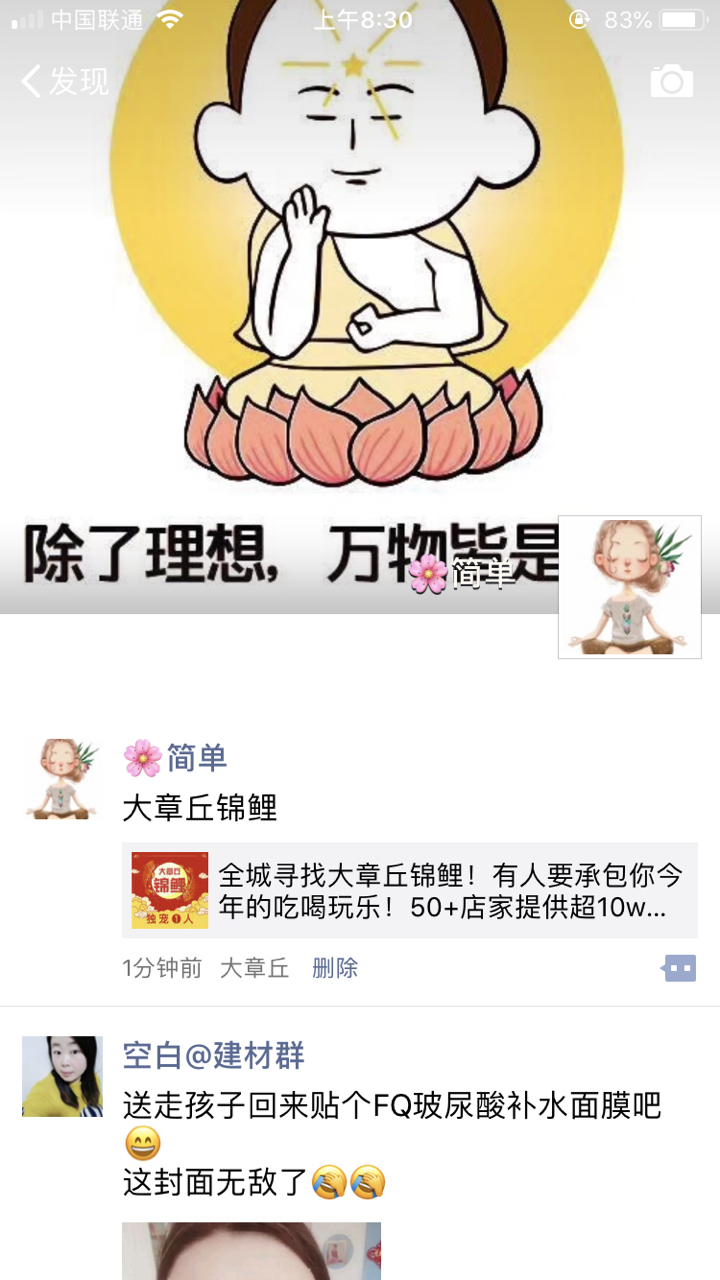Open my profile avatar on the cover
This screenshot has width=720, height=1280.
pyautogui.click(x=629, y=587)
